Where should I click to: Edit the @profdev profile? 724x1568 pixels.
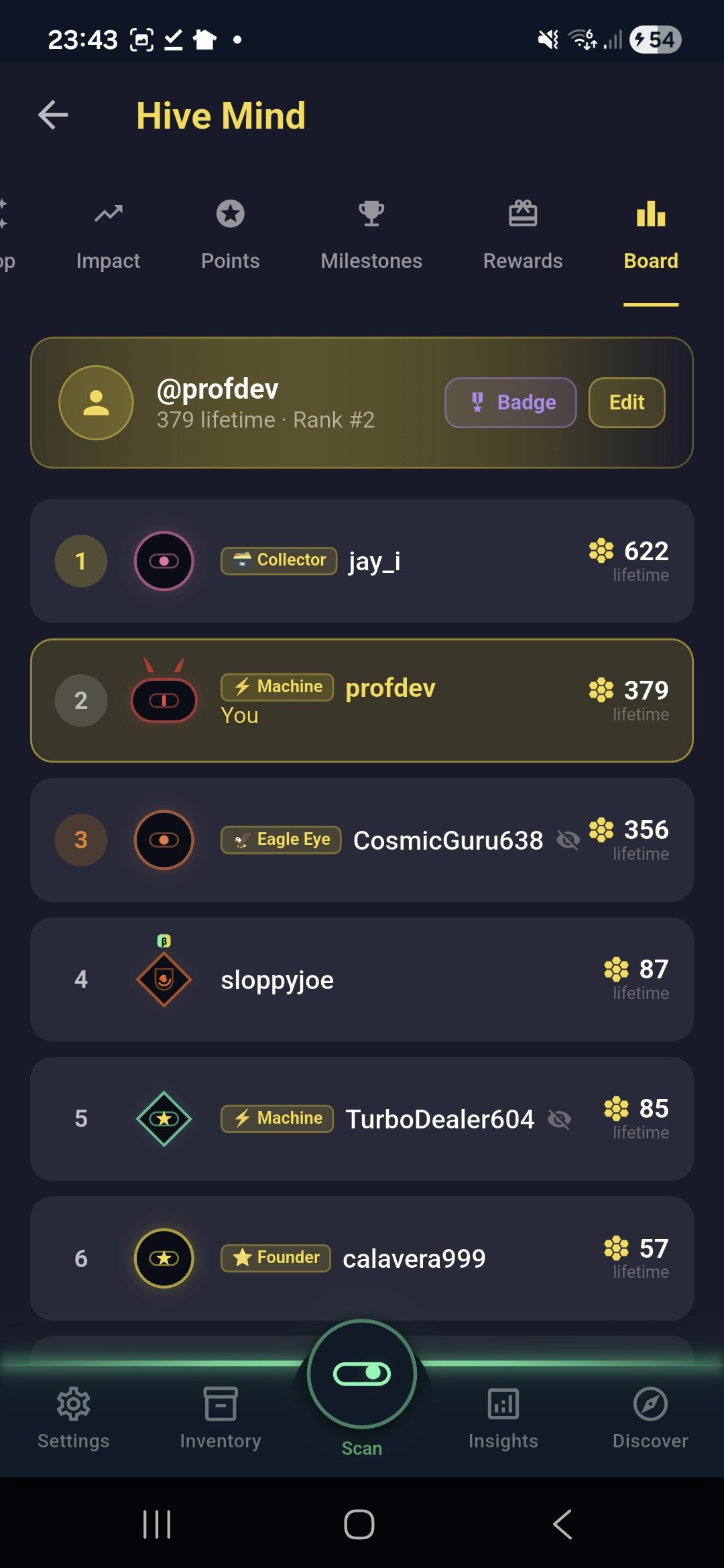tap(627, 403)
